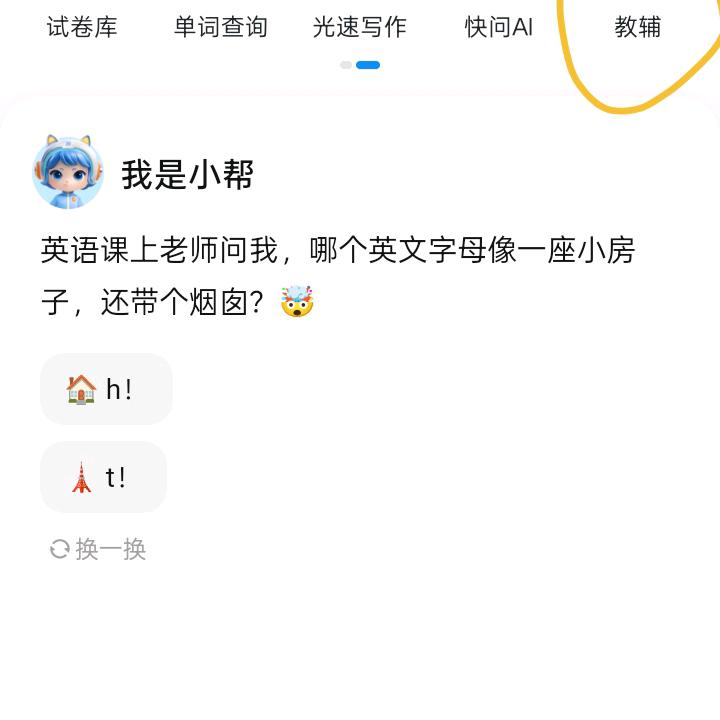
Task: Launch the 光速写作 writing tool
Action: 360,27
